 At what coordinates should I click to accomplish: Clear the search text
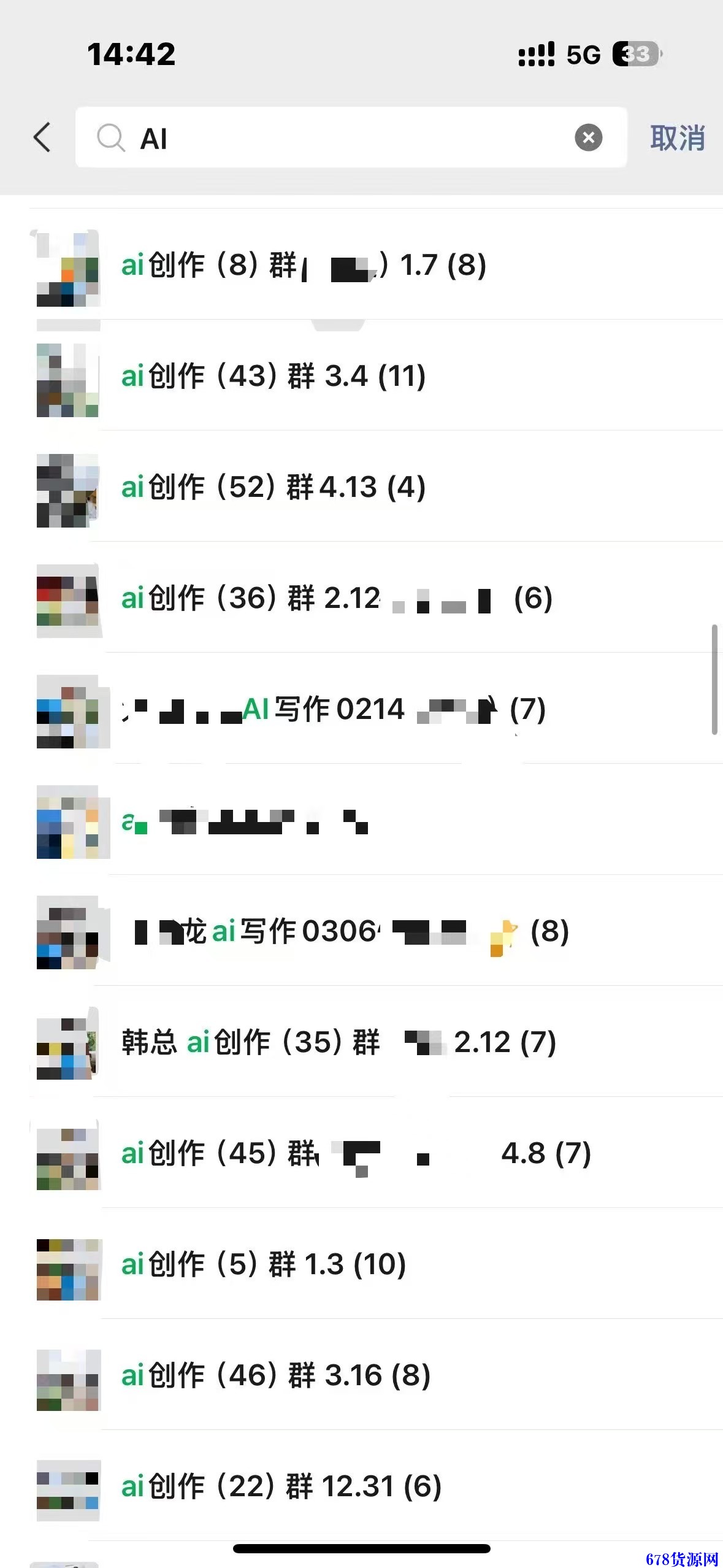588,137
